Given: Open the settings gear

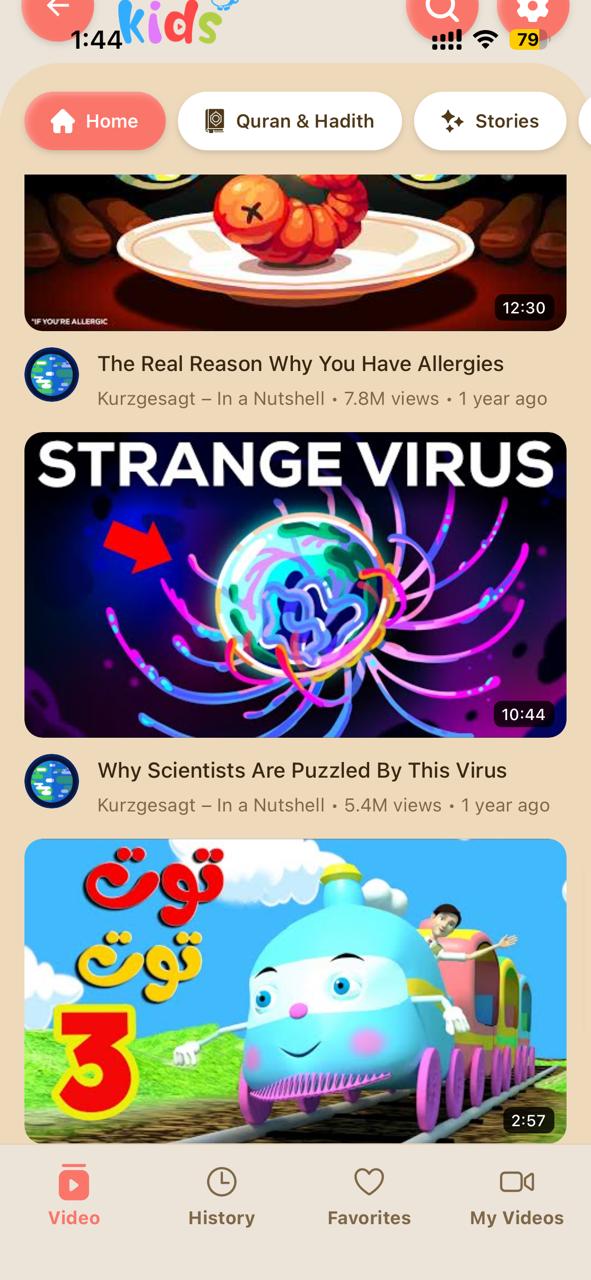Looking at the screenshot, I should (533, 10).
